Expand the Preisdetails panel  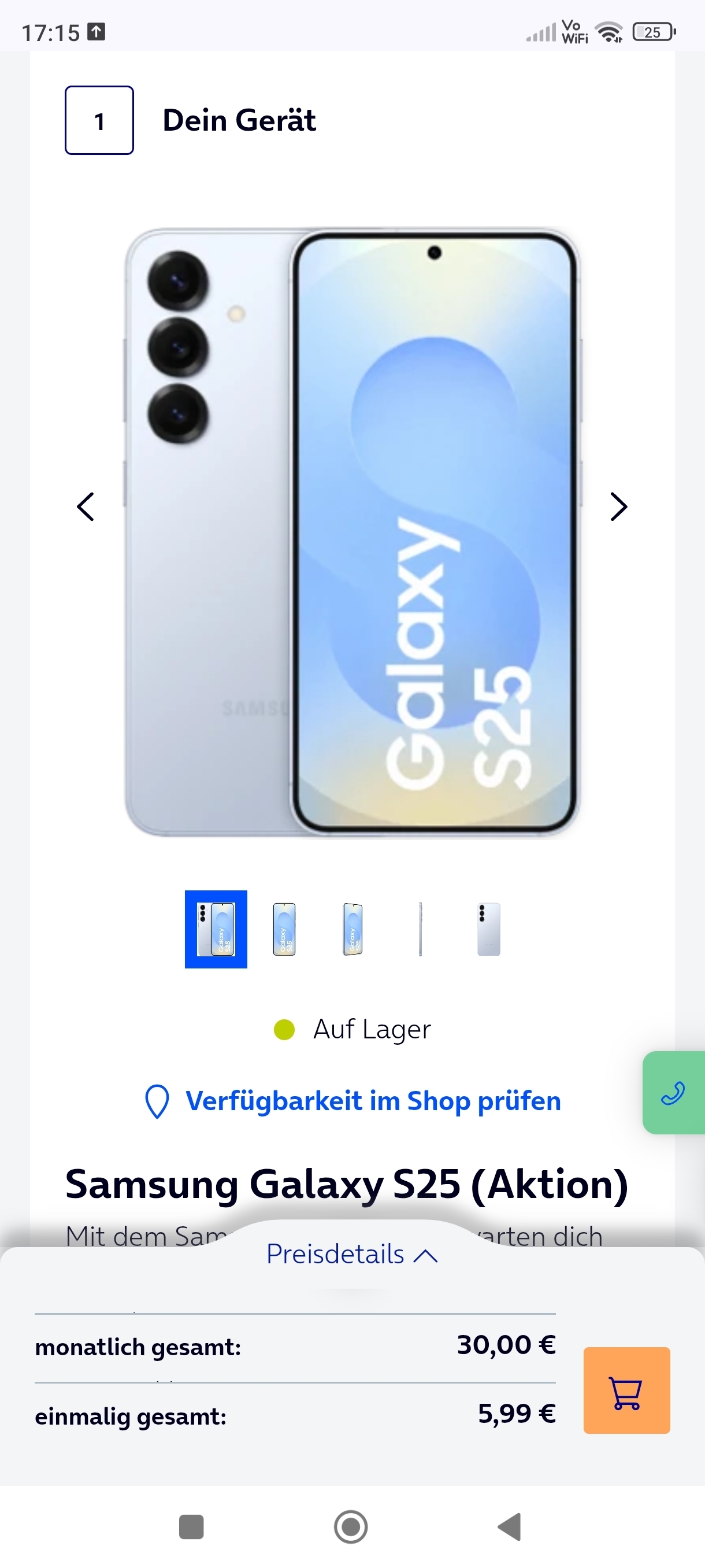coord(351,1255)
